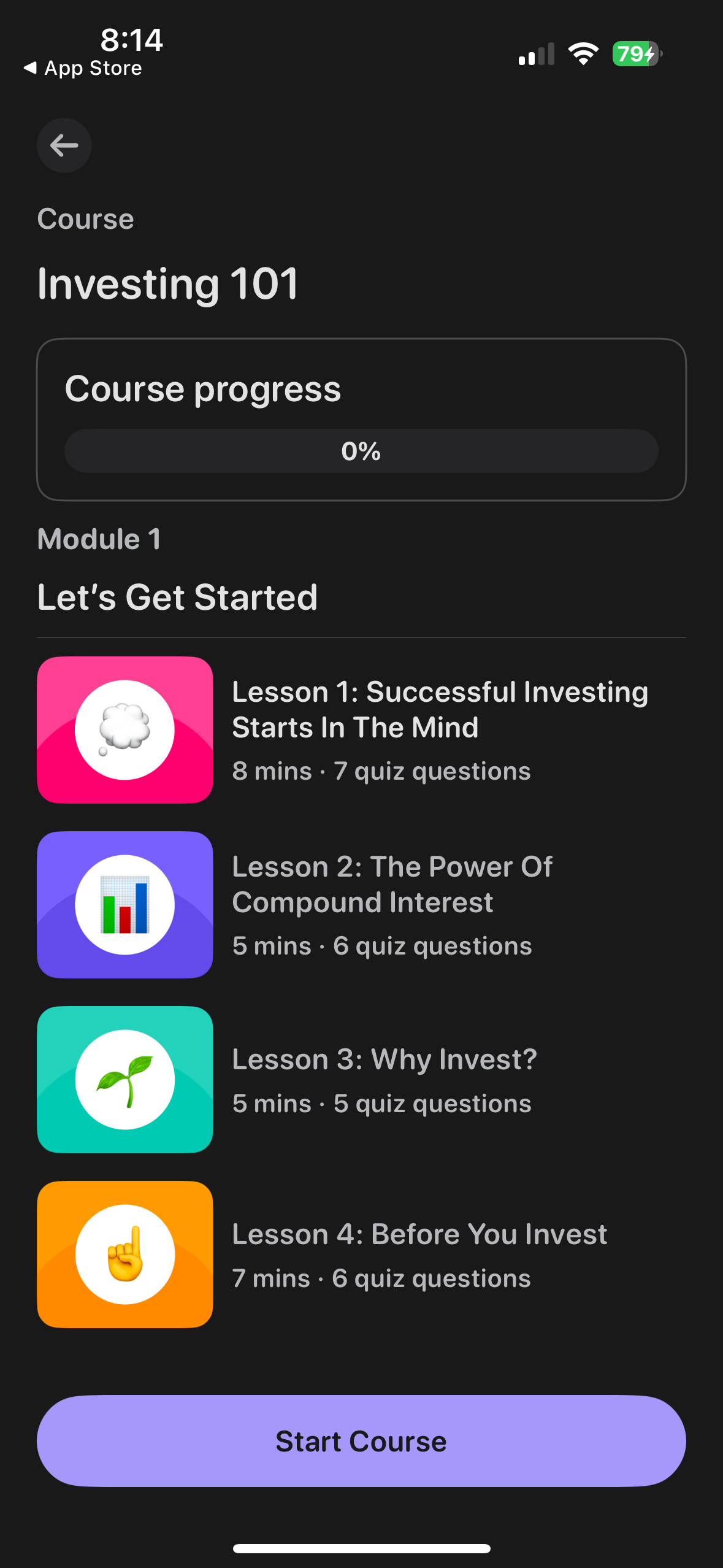Return to App Store via back link
This screenshot has width=723, height=1568.
[83, 68]
